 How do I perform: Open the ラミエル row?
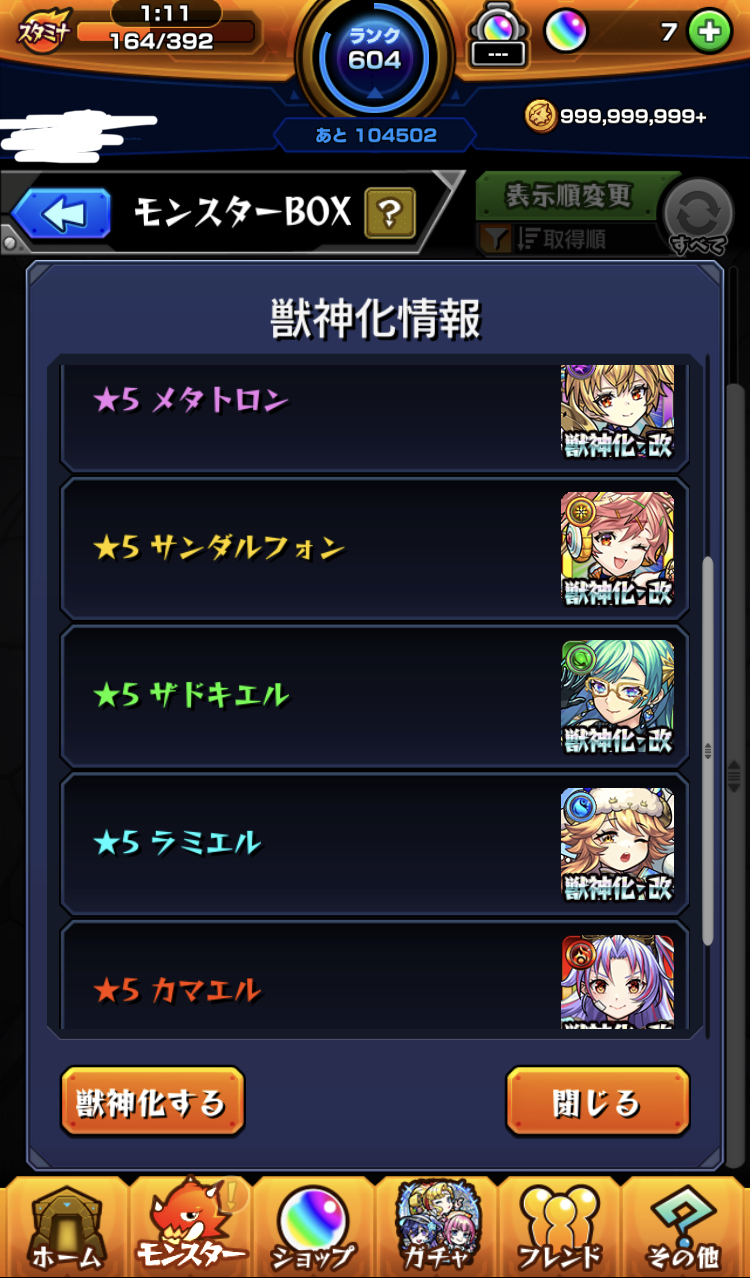tap(374, 843)
